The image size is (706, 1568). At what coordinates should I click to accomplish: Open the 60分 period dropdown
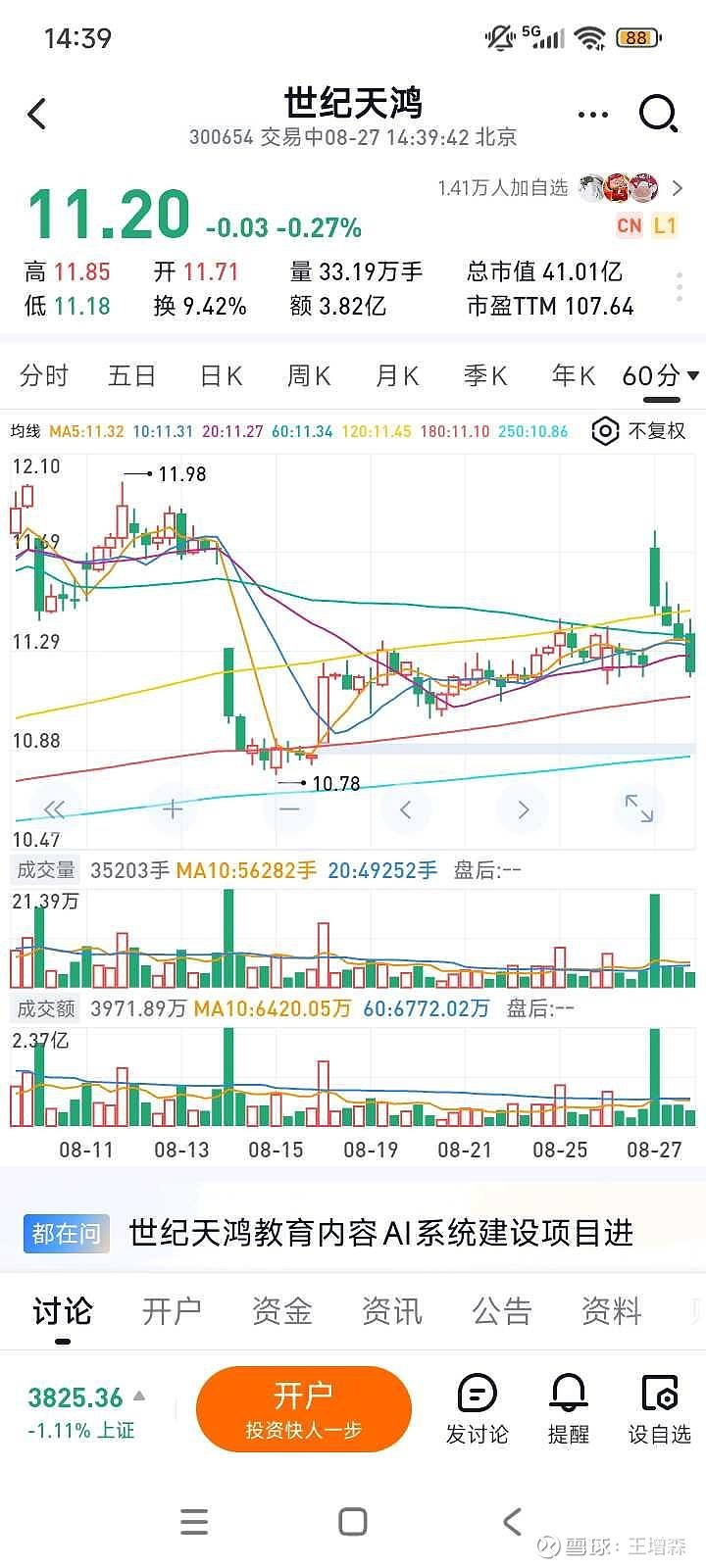point(660,375)
